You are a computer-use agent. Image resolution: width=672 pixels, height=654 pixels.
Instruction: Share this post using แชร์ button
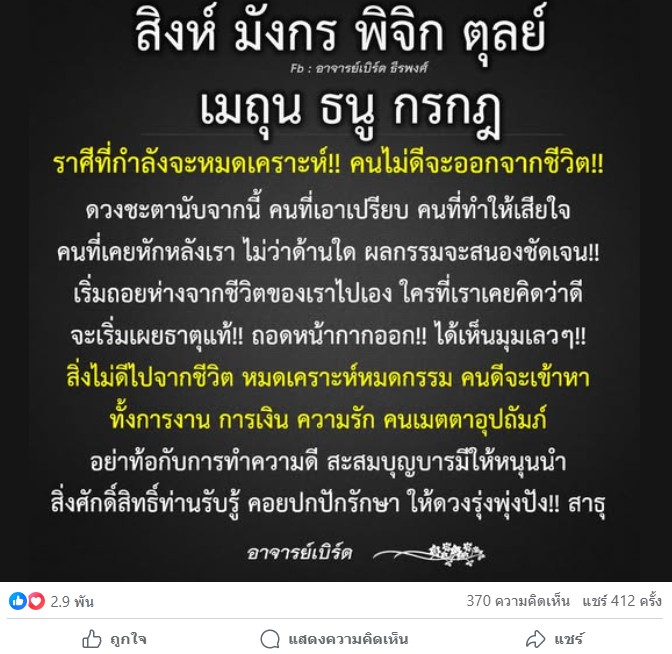555,639
